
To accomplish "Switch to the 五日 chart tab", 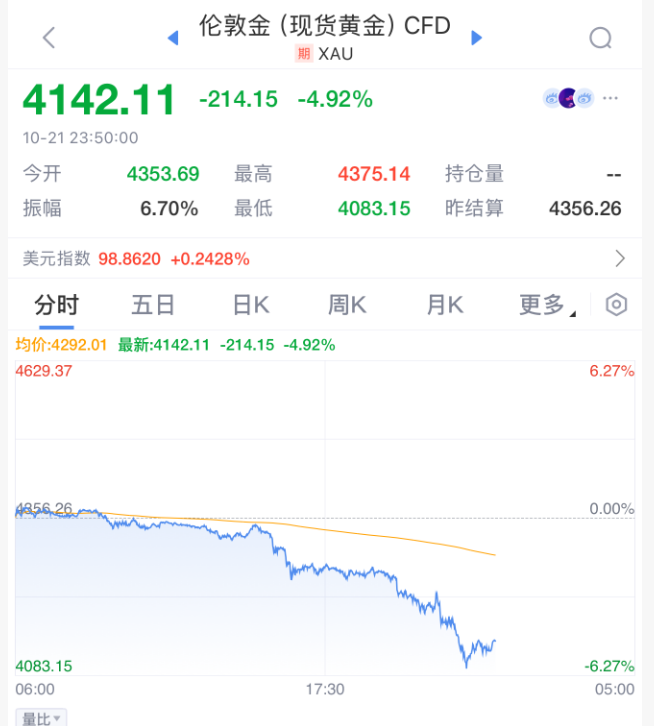I will [153, 306].
